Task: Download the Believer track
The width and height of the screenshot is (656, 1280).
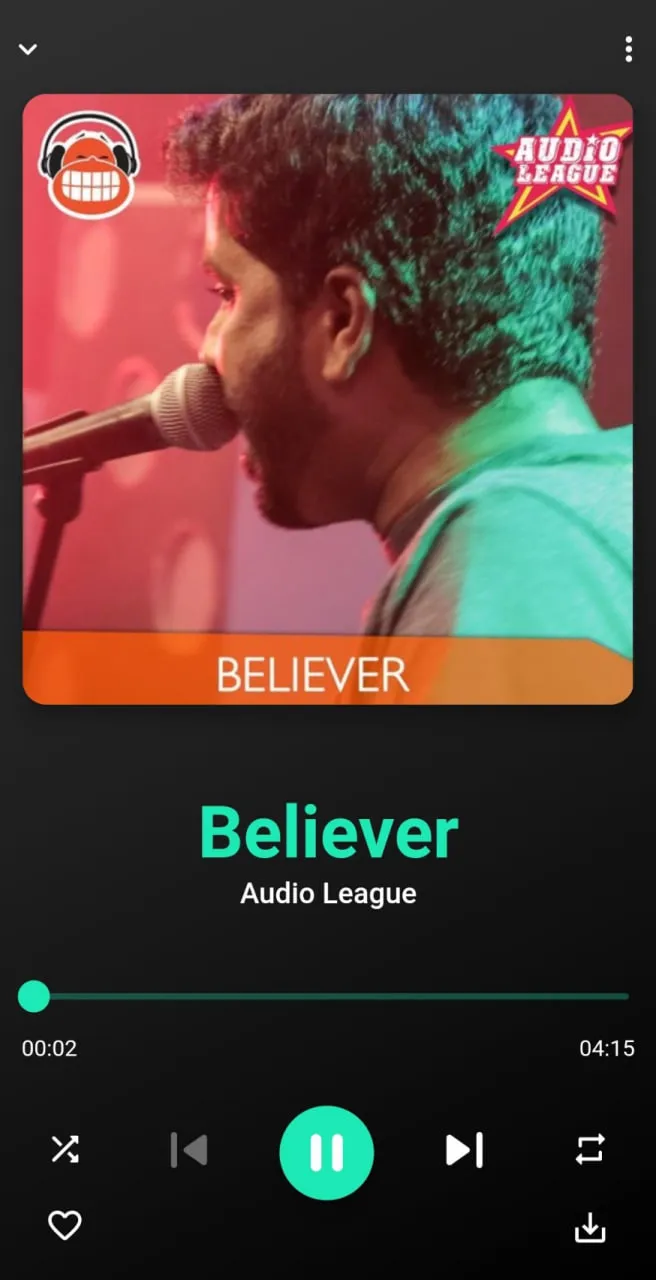Action: 590,1227
